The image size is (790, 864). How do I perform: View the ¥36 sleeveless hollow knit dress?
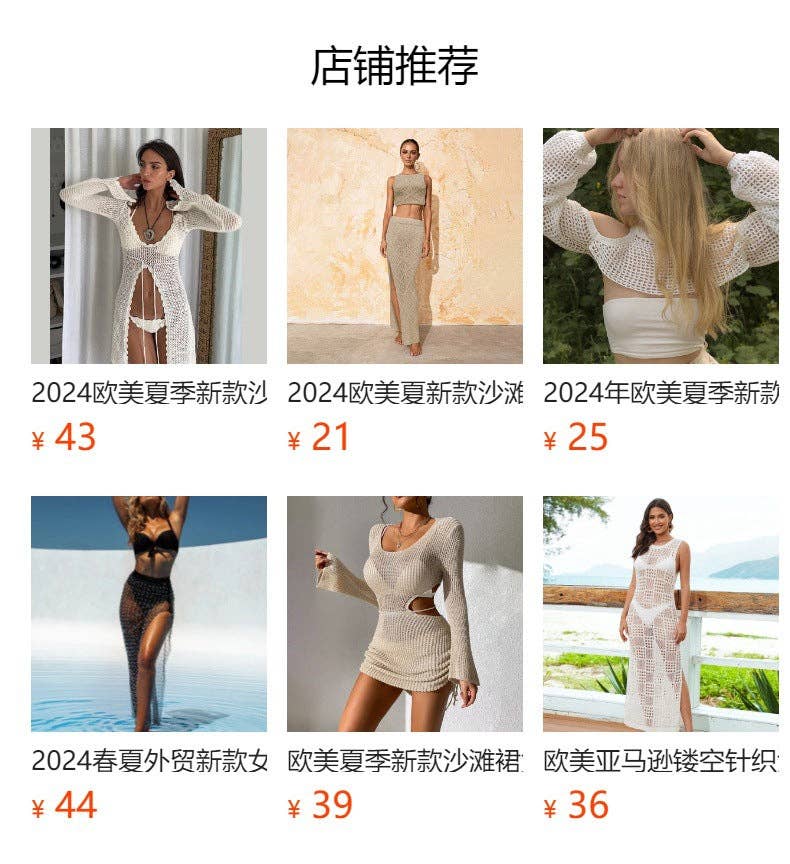tap(660, 614)
